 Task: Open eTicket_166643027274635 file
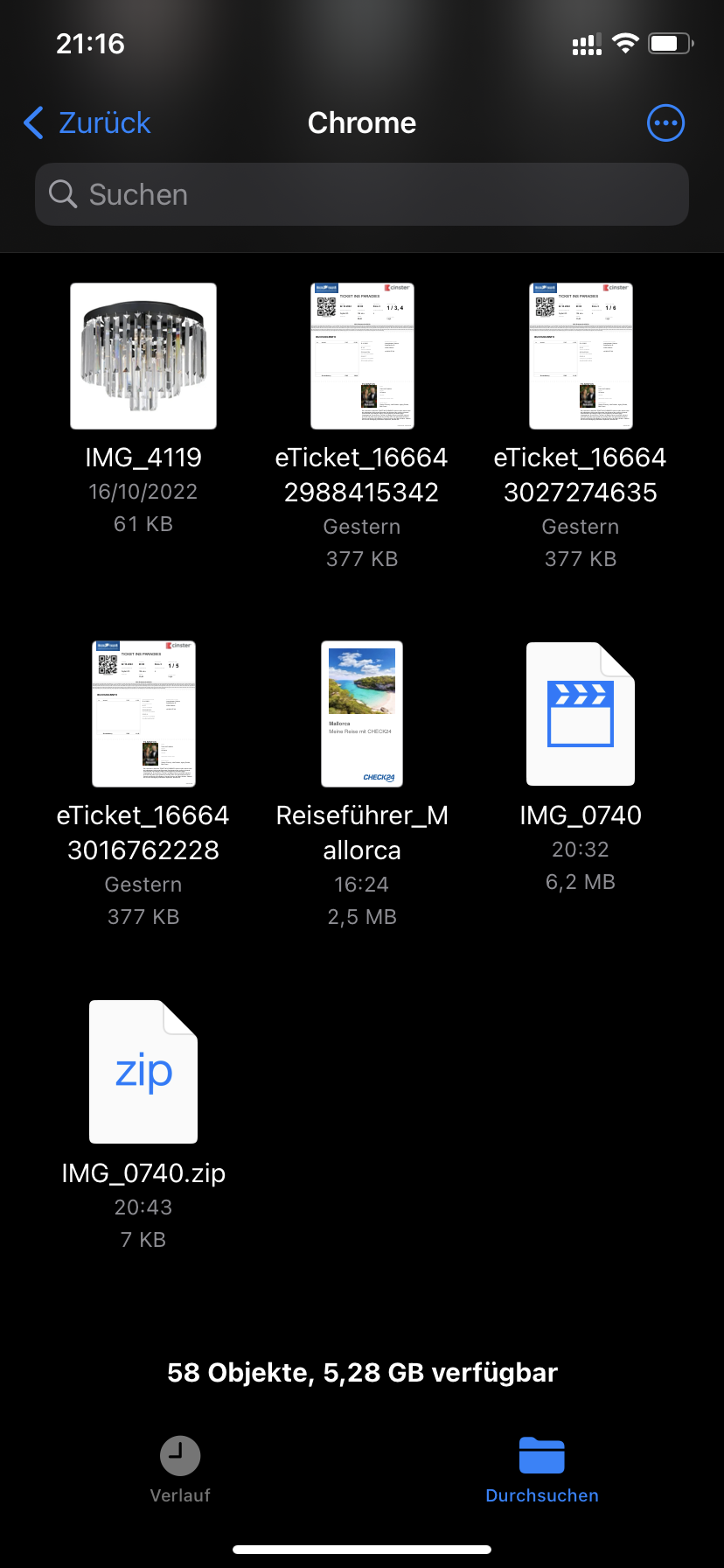point(581,356)
